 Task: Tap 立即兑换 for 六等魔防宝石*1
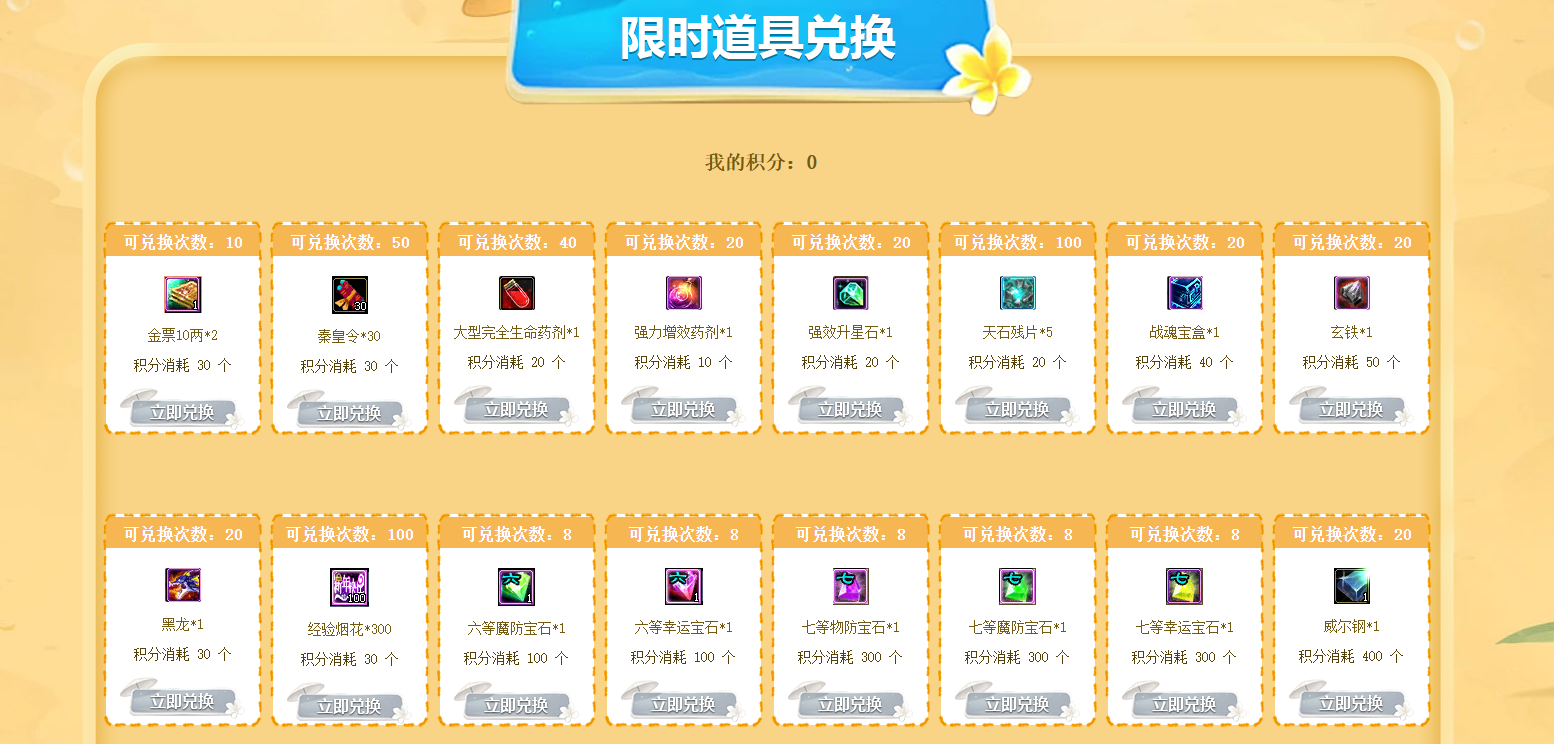tap(516, 705)
